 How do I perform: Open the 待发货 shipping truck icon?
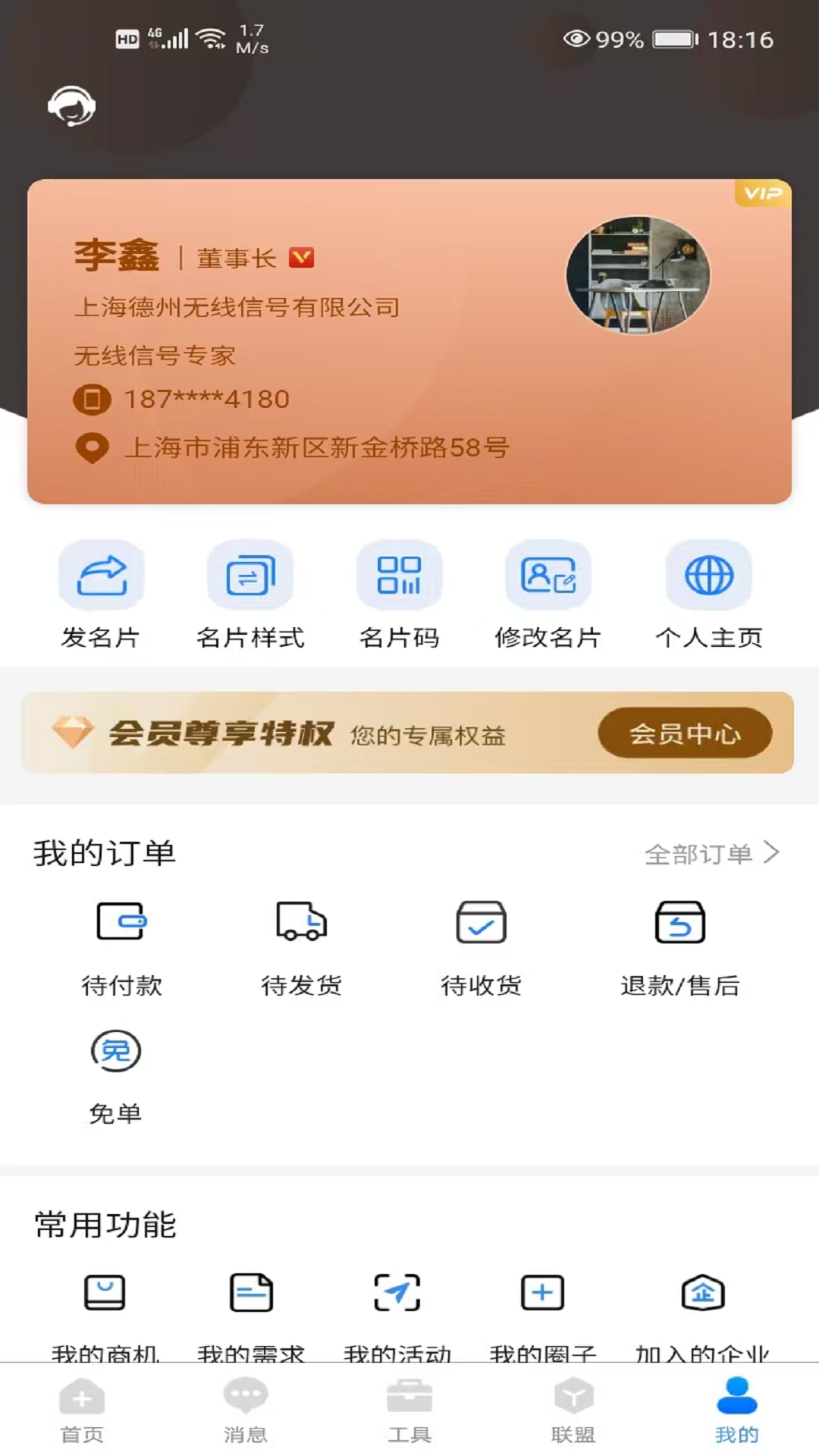pos(301,923)
